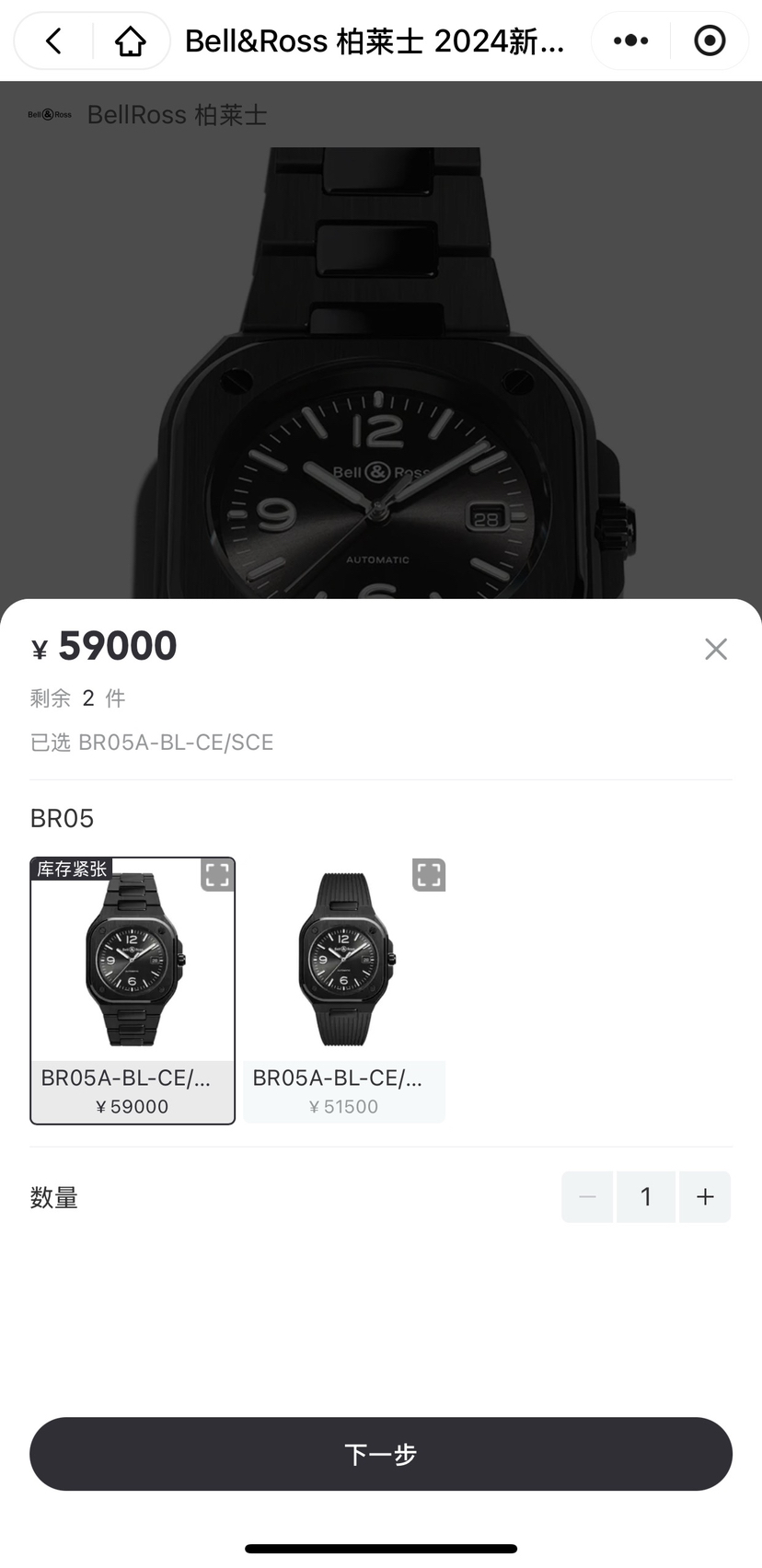Screen dimensions: 762x1568
Task: Continue with the 下一步 button
Action: pos(381,1454)
